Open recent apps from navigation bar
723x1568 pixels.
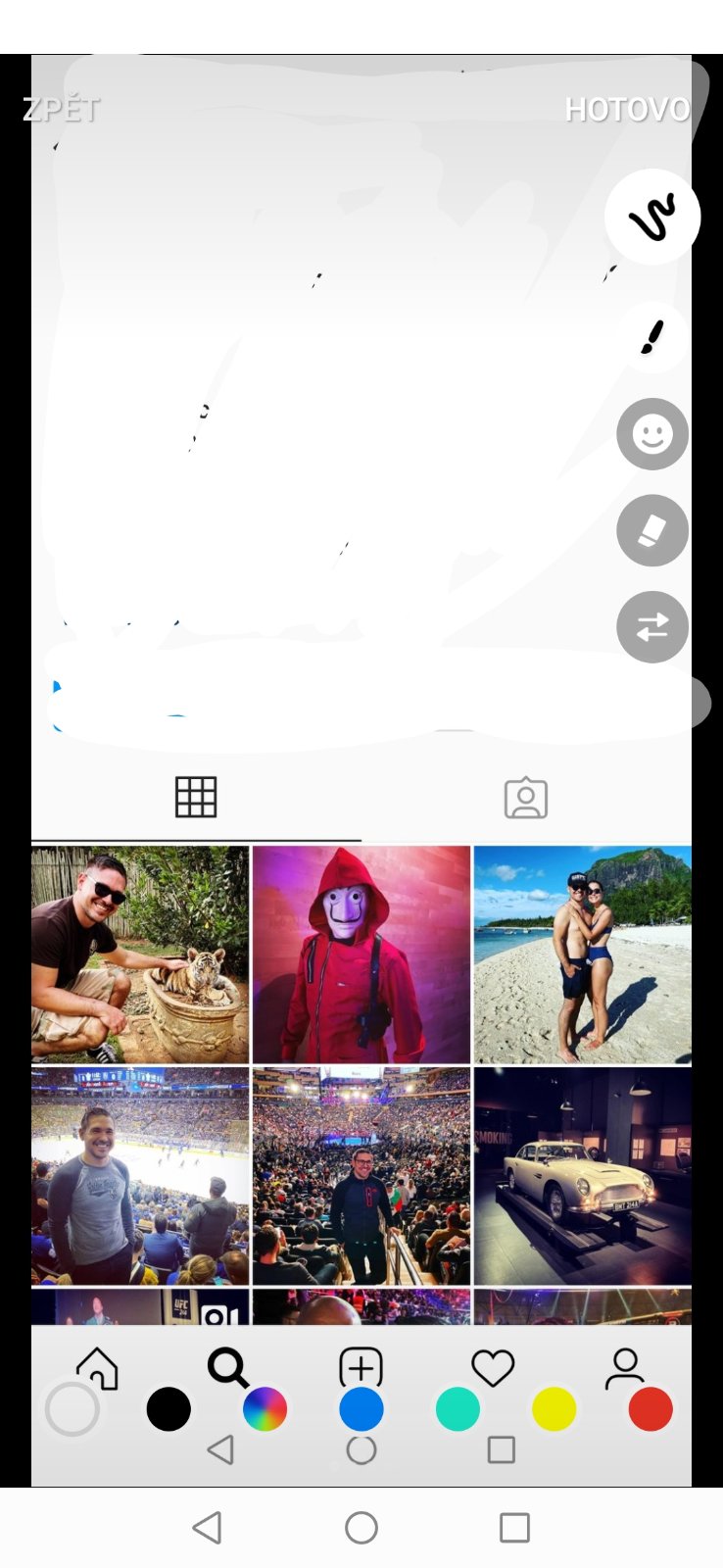pos(514,1527)
